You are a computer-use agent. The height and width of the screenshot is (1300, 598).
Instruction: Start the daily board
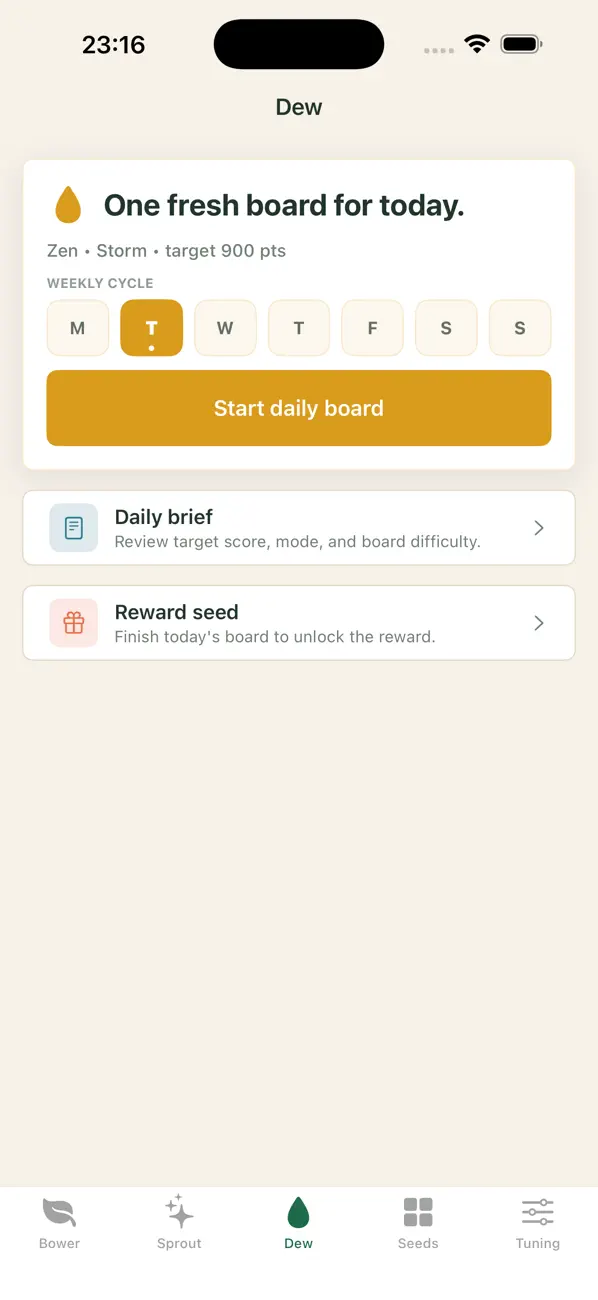299,408
